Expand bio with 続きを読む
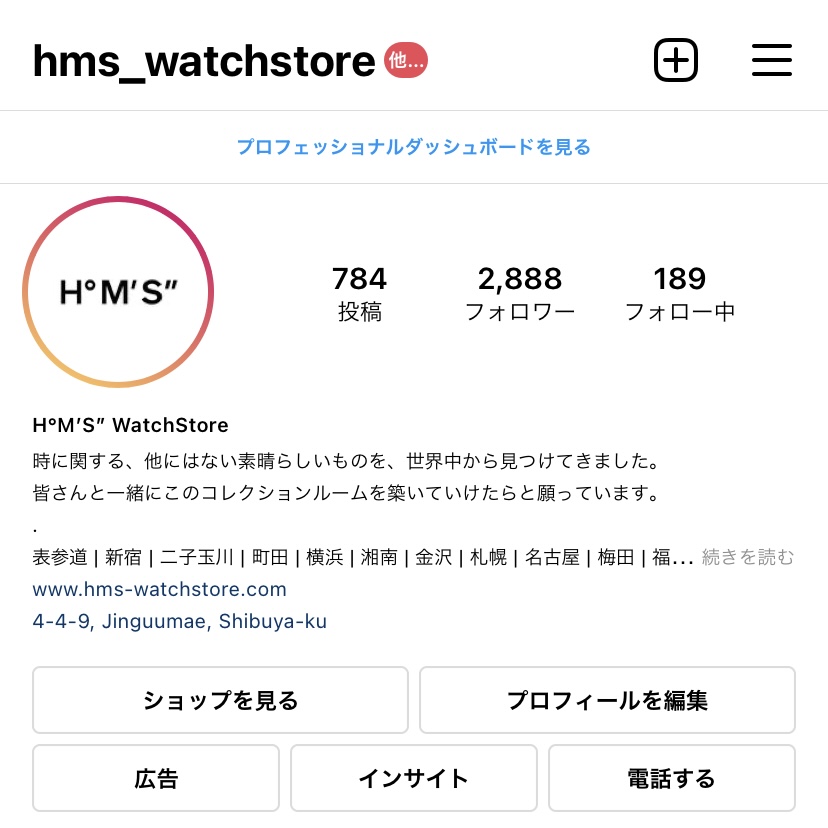 748,557
